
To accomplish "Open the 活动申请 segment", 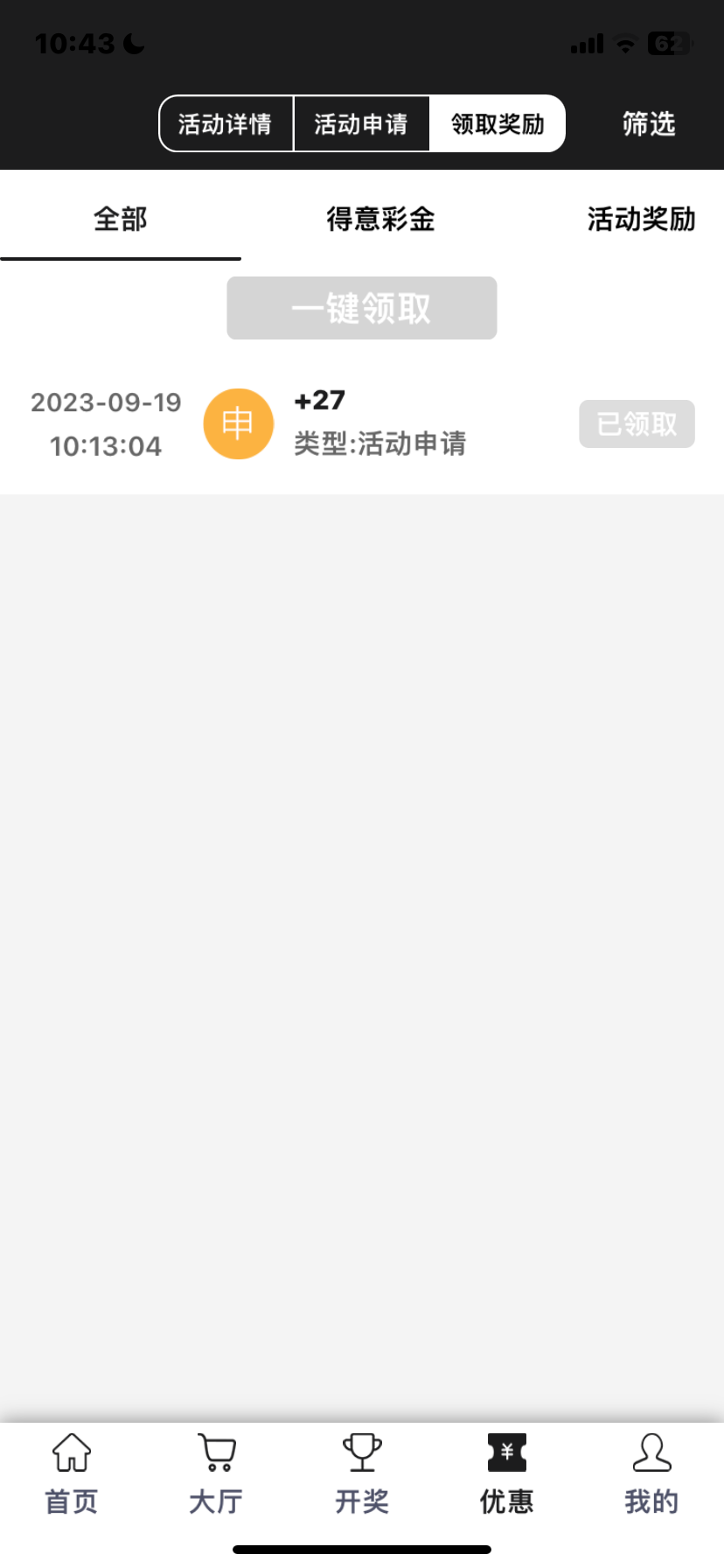I will pos(361,124).
